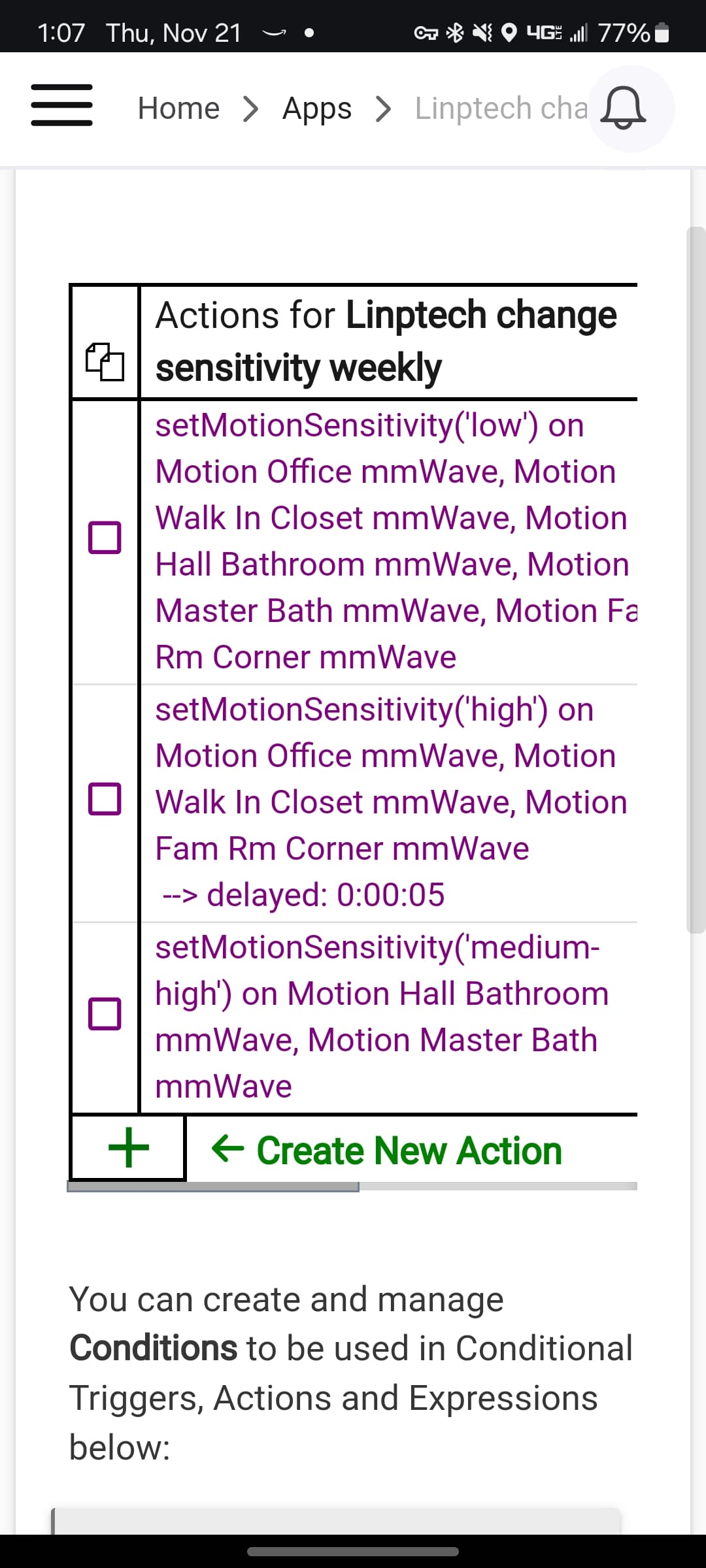Go to Apps breadcrumb

[x=317, y=108]
